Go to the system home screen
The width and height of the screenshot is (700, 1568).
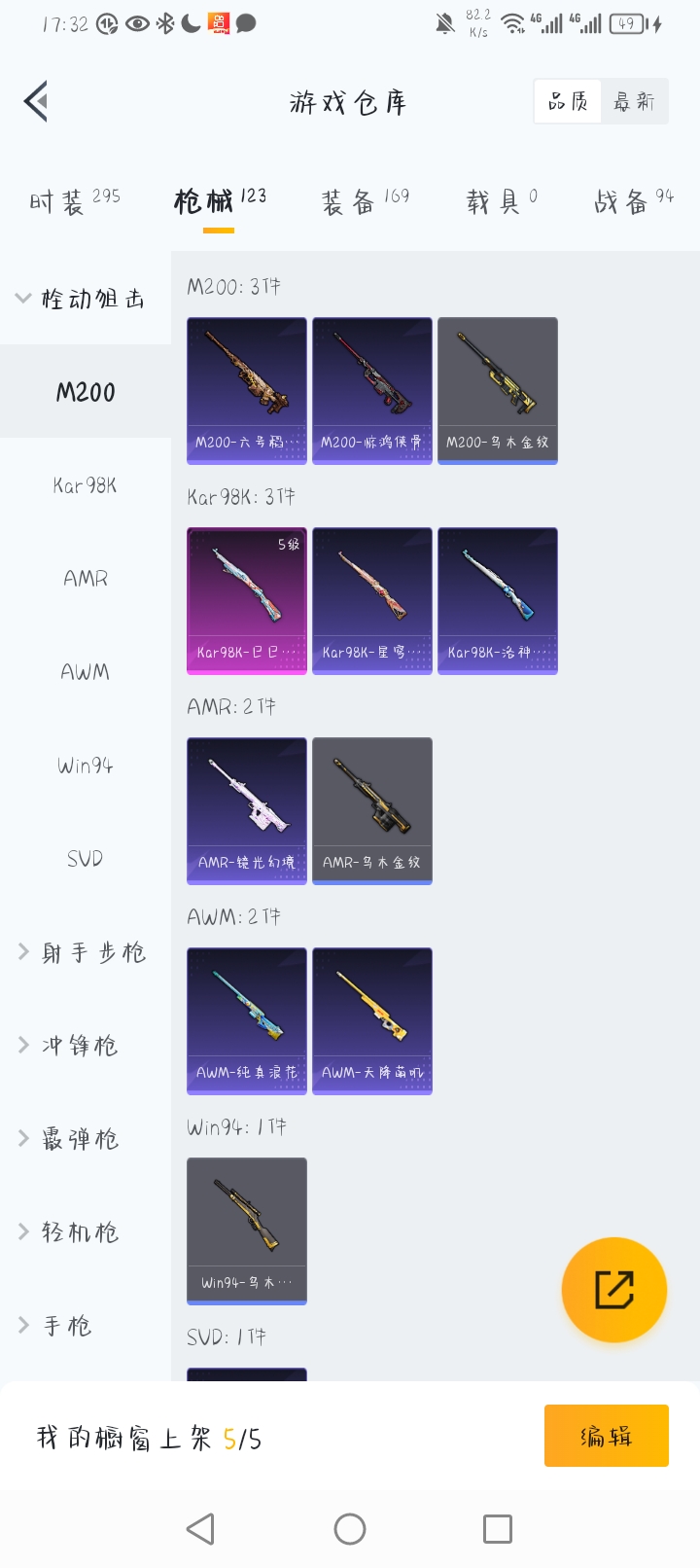click(x=350, y=1529)
